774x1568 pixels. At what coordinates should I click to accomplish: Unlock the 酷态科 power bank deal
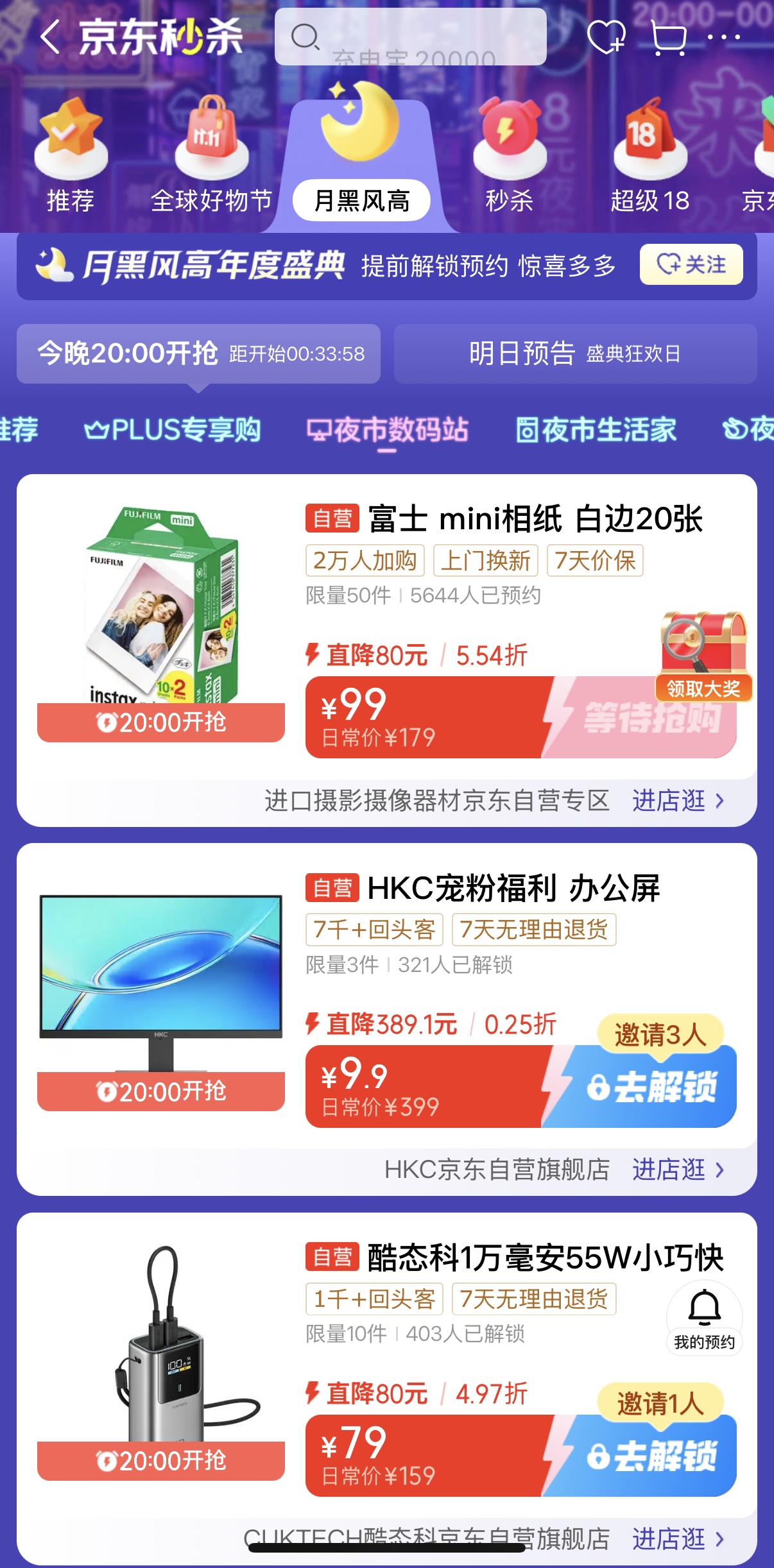(651, 1456)
